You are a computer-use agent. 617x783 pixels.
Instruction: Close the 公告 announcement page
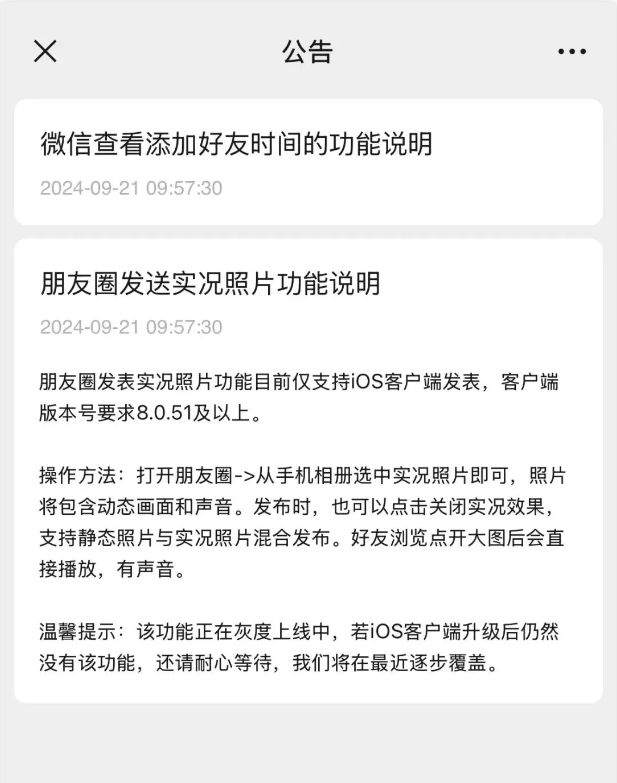(x=45, y=52)
